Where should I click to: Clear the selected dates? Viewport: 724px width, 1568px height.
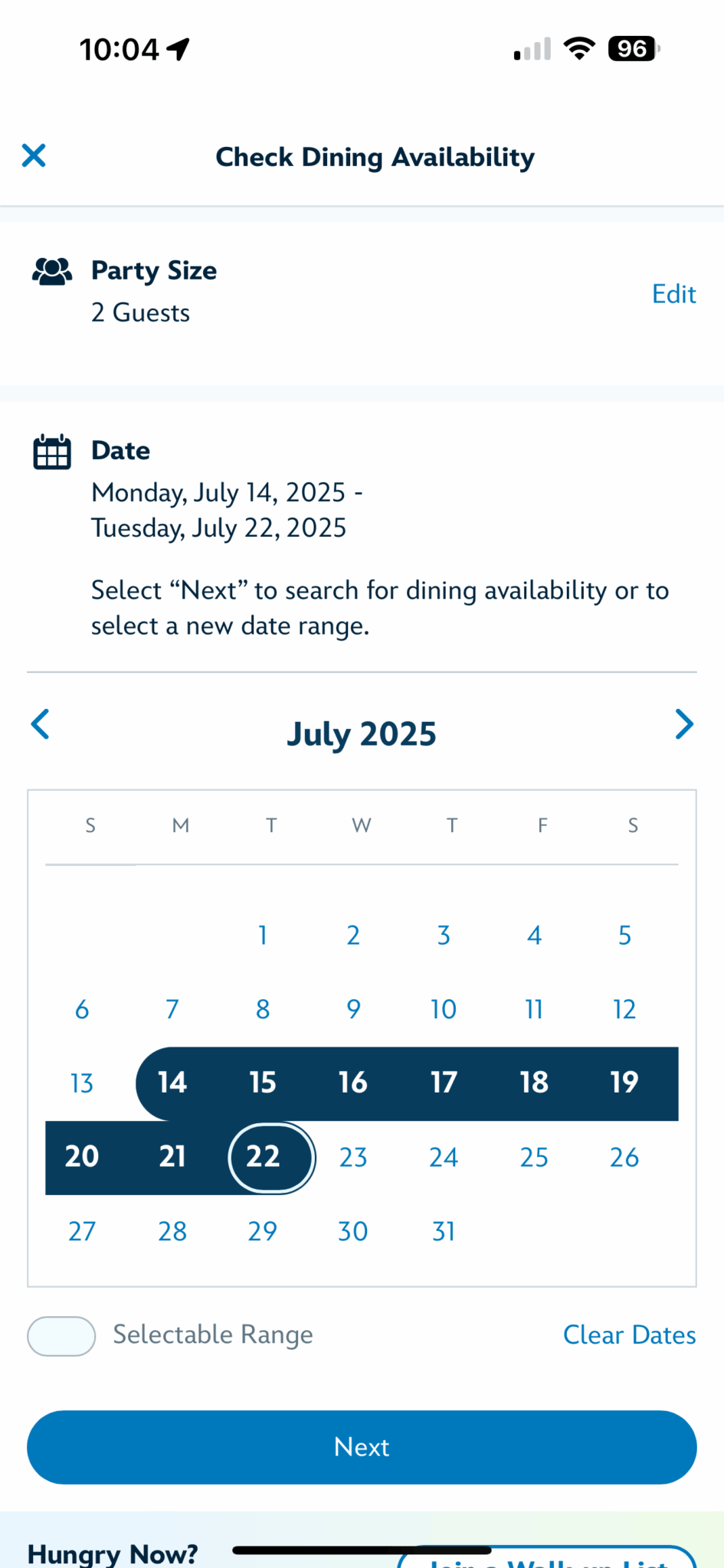point(629,1335)
